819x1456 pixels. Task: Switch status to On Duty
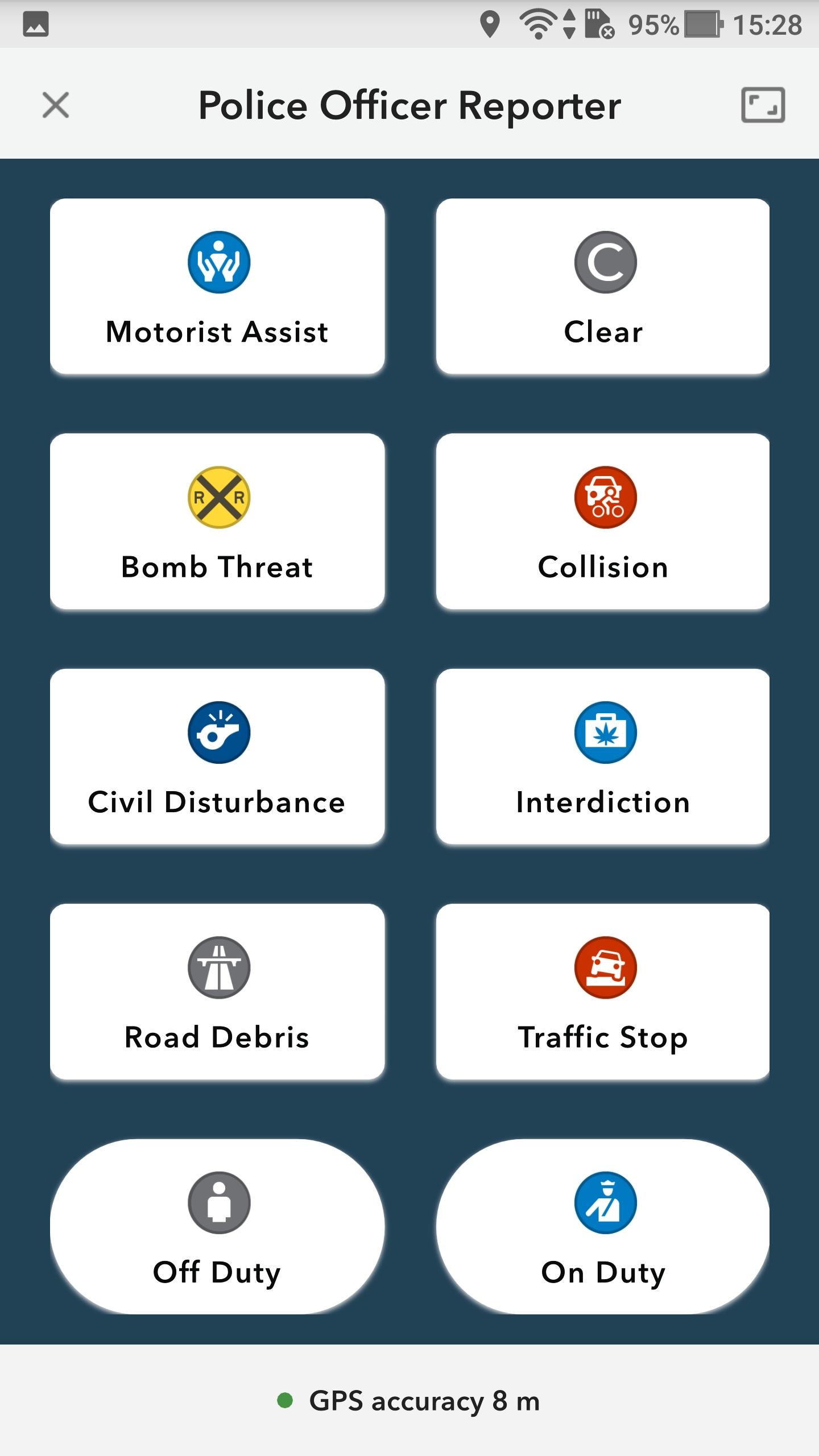pos(603,1226)
